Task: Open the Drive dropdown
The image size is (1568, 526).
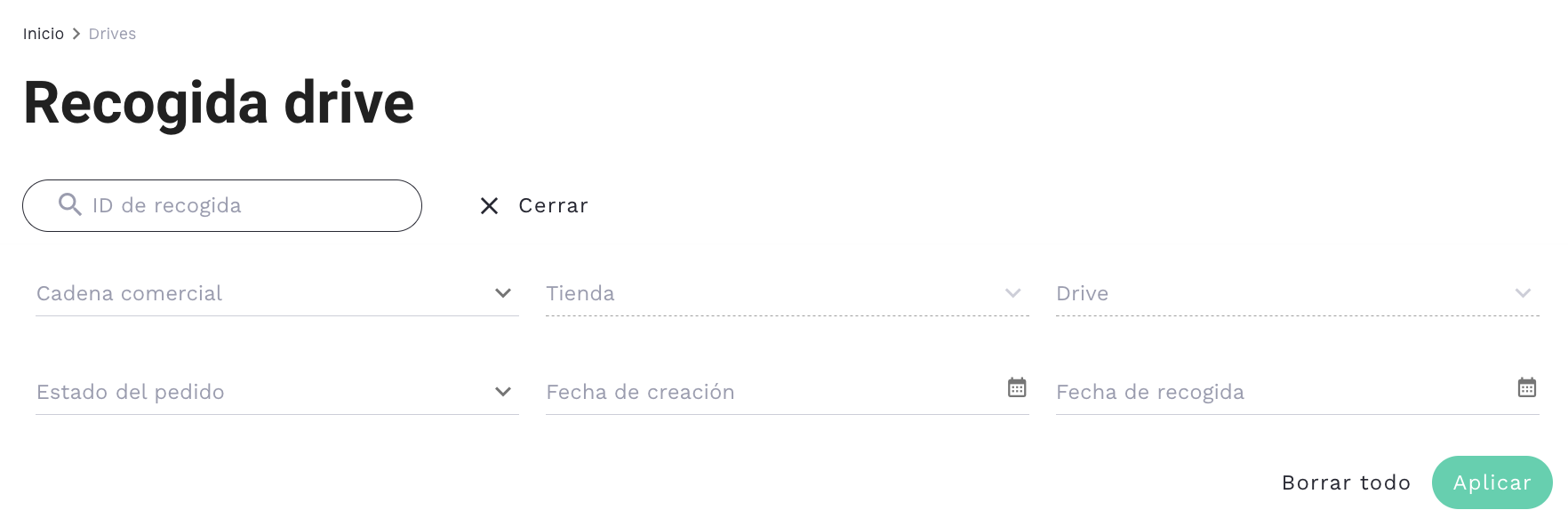Action: 1296,294
